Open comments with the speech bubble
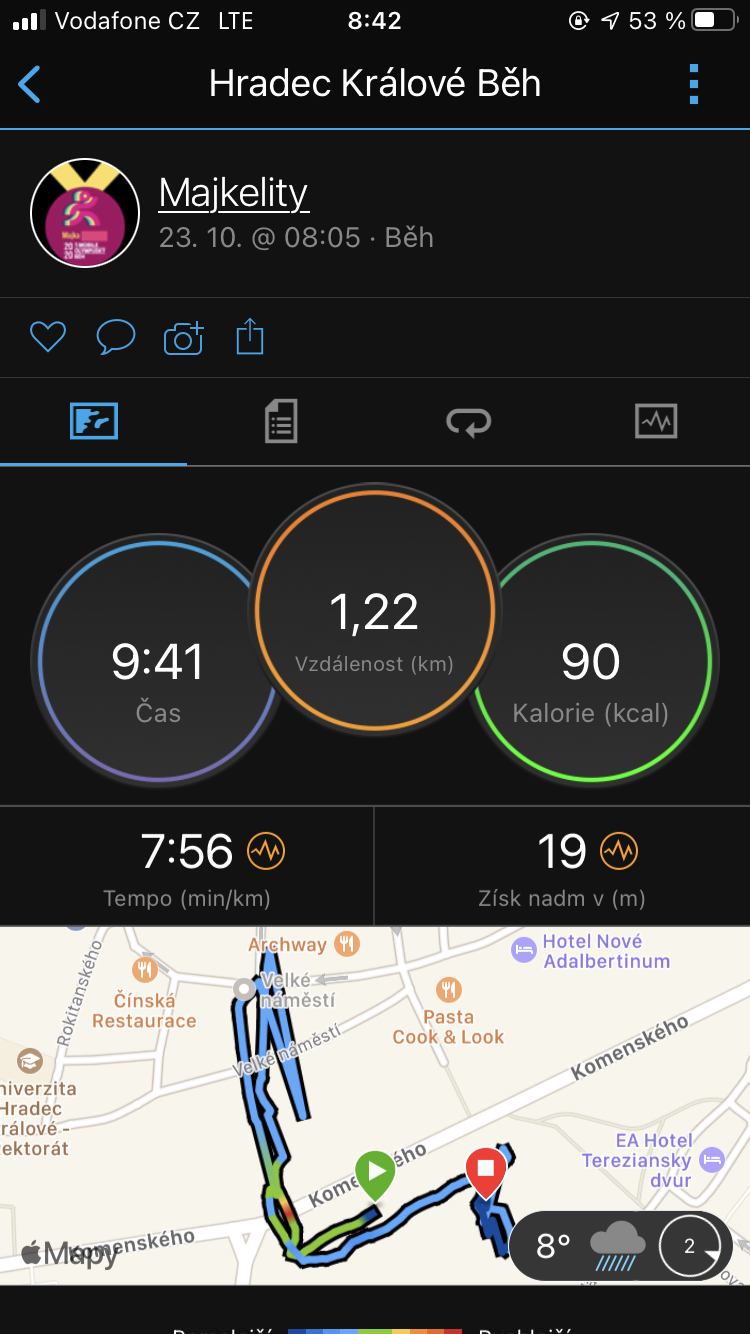The width and height of the screenshot is (750, 1334). pyautogui.click(x=115, y=338)
